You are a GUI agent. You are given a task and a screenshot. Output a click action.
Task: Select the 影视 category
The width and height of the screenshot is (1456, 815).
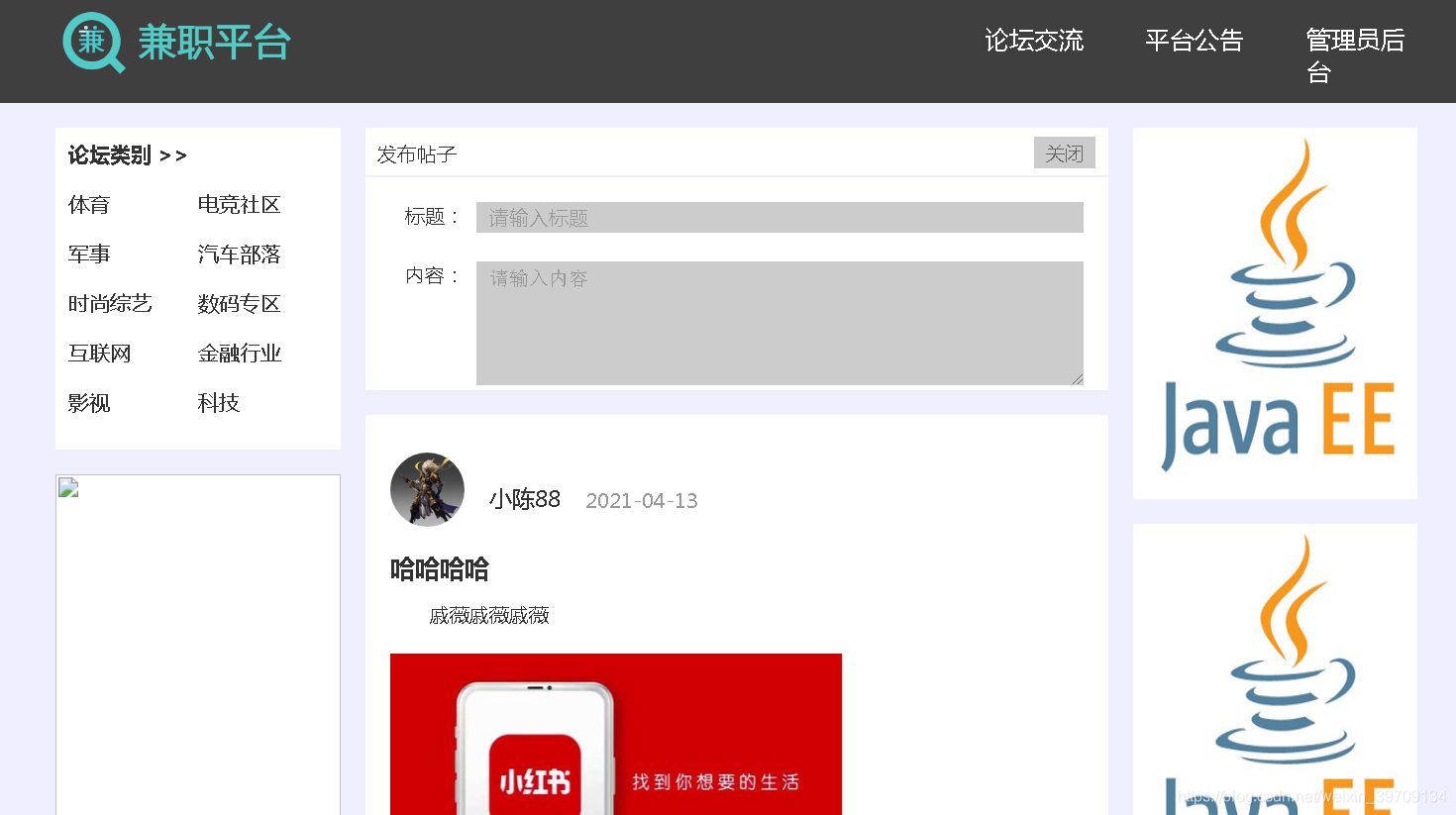(x=89, y=403)
